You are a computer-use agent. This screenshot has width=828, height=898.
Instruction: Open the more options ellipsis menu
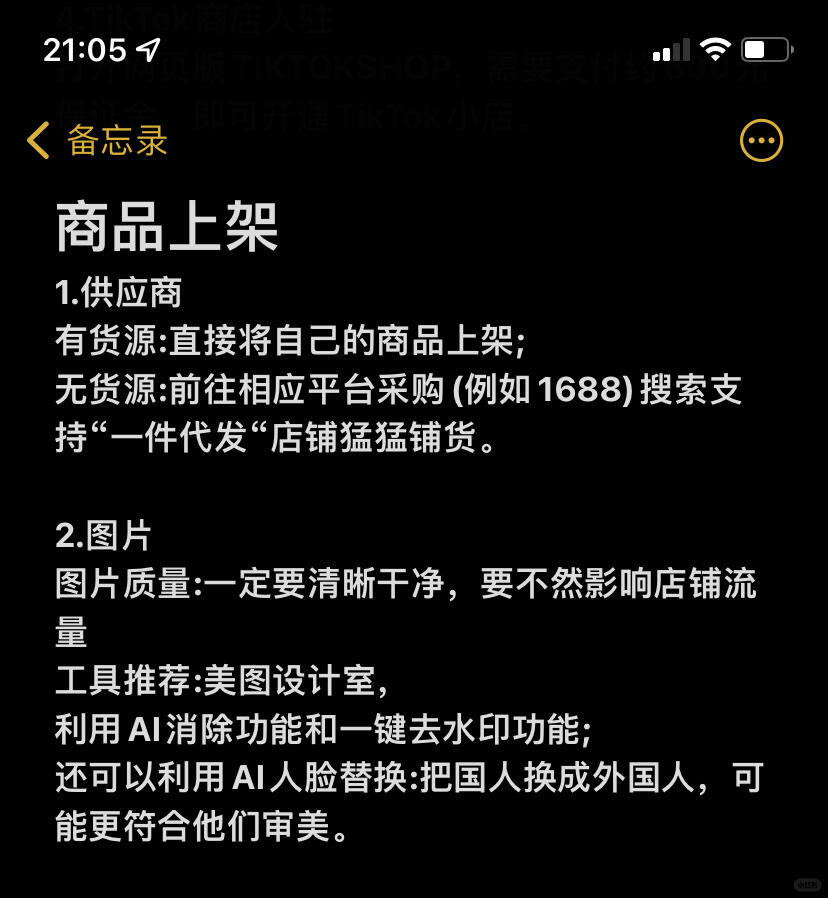tap(761, 141)
